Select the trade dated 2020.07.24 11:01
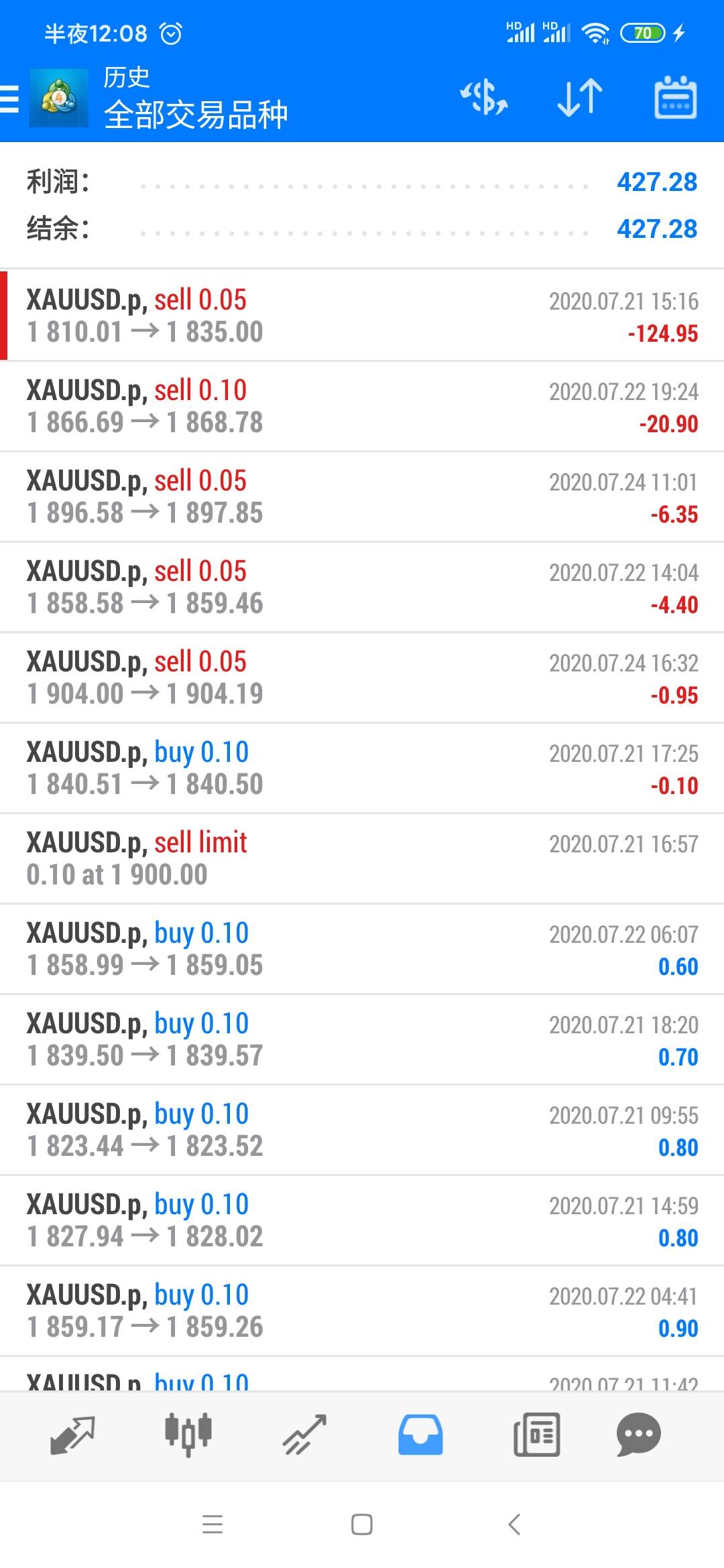The width and height of the screenshot is (724, 1568). (x=362, y=497)
